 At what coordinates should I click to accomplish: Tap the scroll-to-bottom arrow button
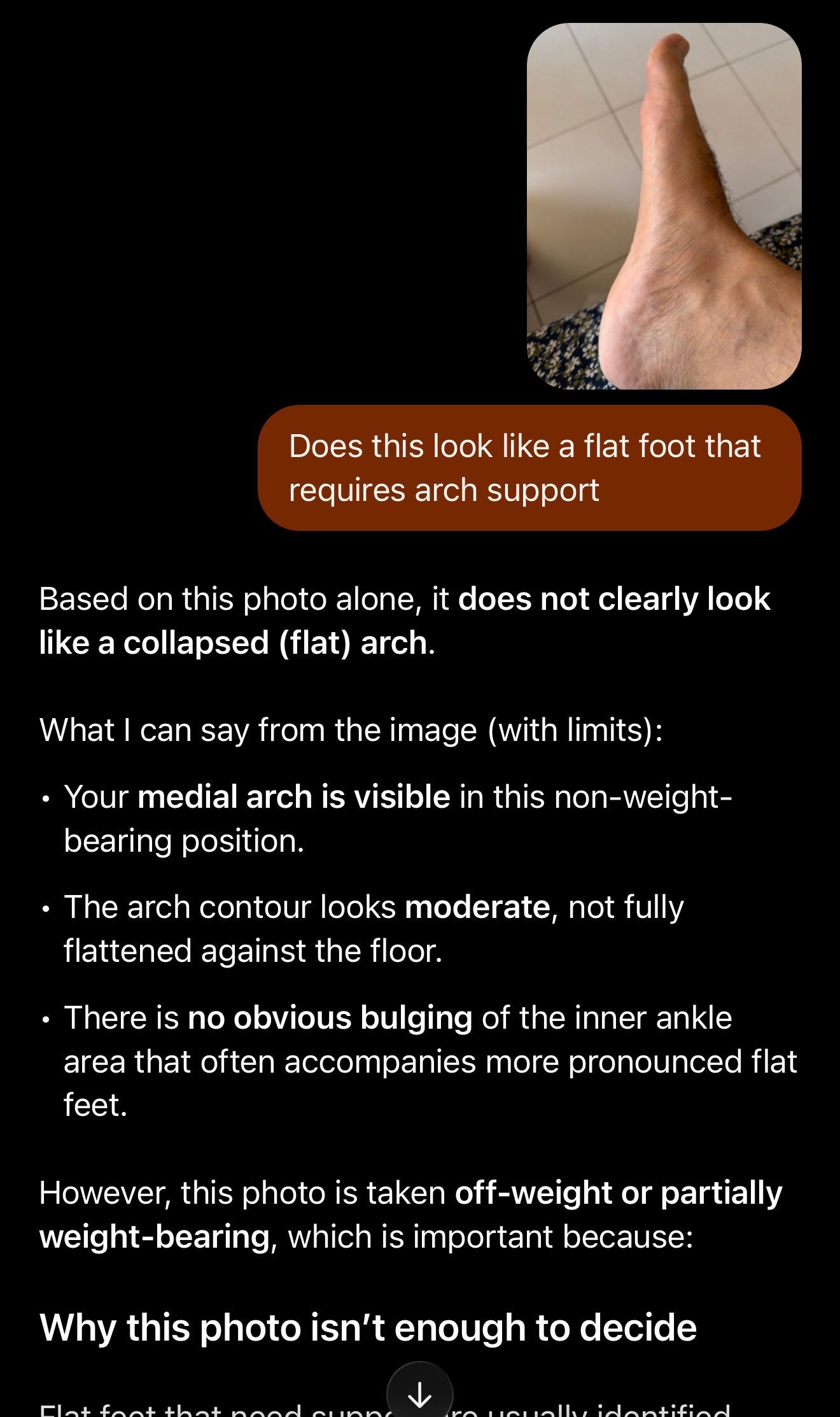pyautogui.click(x=420, y=1393)
